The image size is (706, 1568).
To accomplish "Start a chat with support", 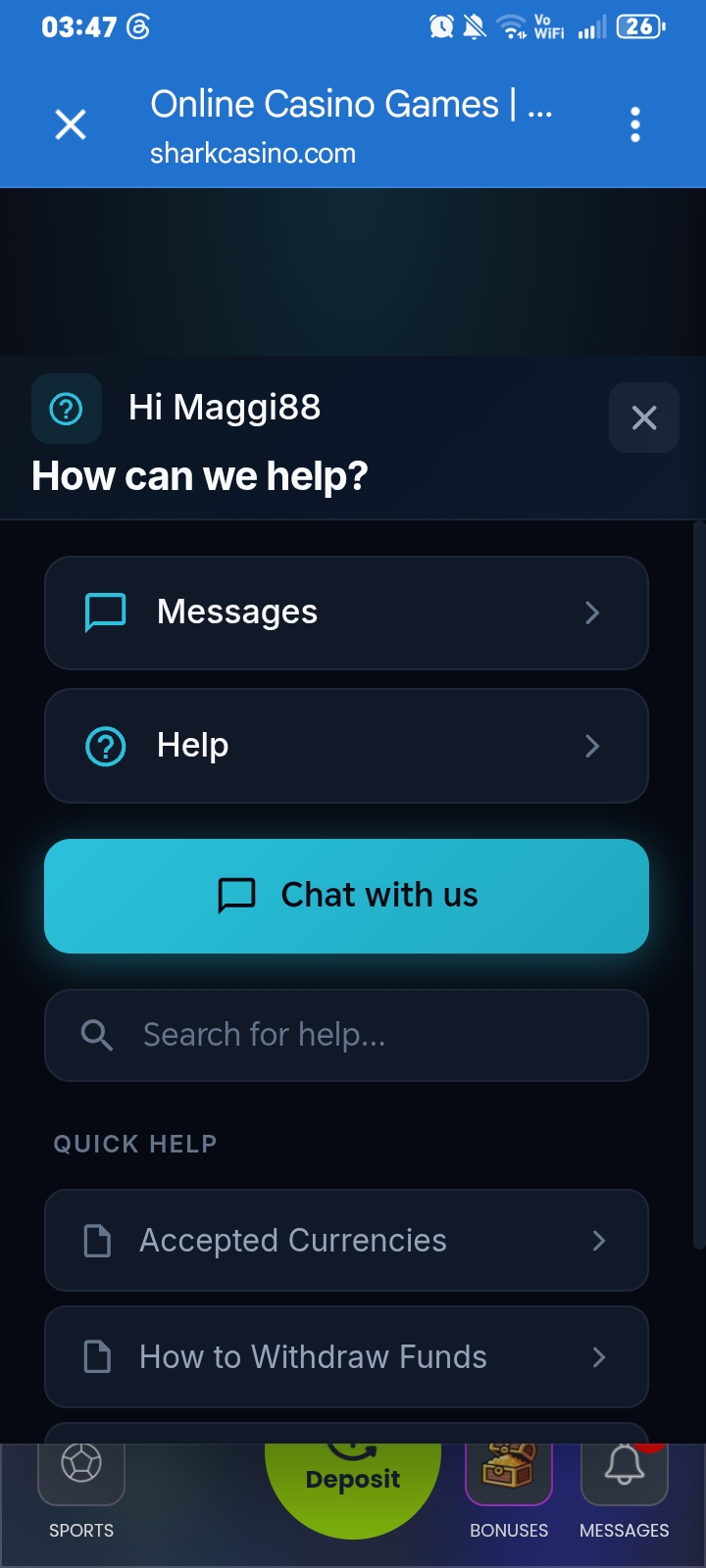I will click(x=346, y=896).
